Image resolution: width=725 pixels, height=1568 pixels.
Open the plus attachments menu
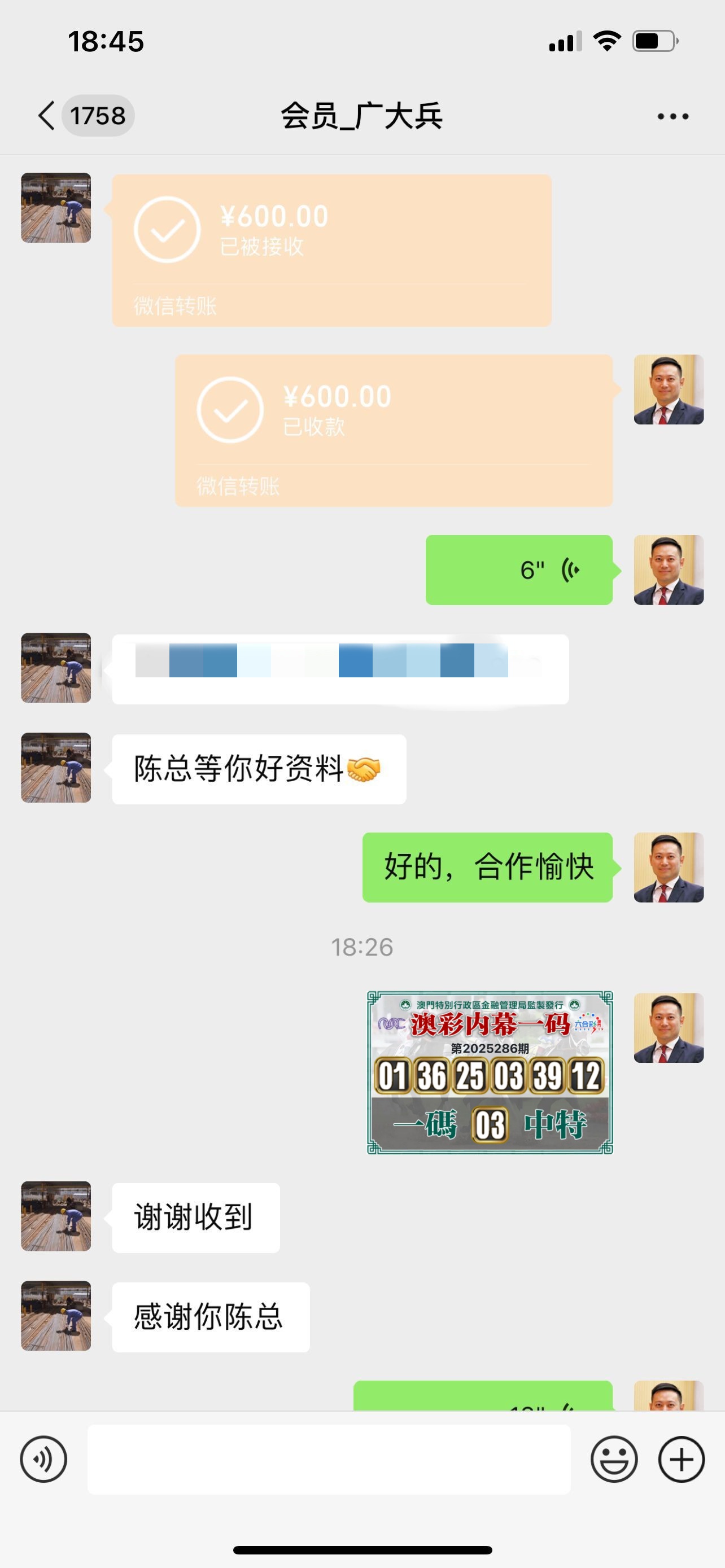(681, 1459)
